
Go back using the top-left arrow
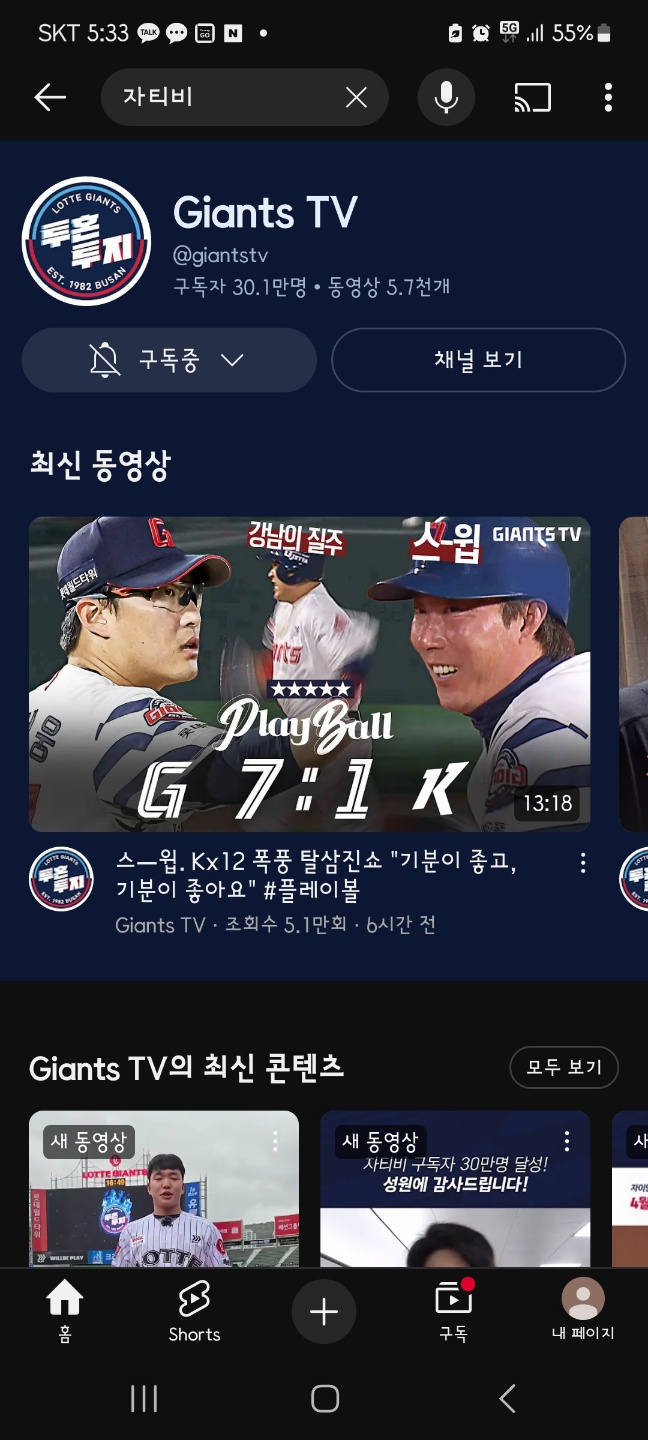50,97
